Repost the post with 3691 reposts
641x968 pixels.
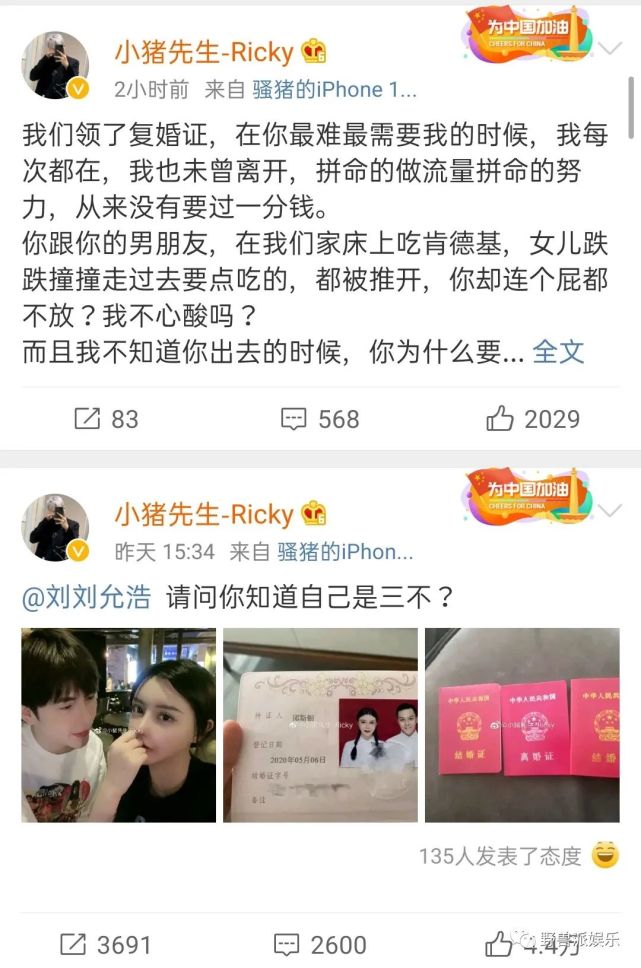[106, 944]
